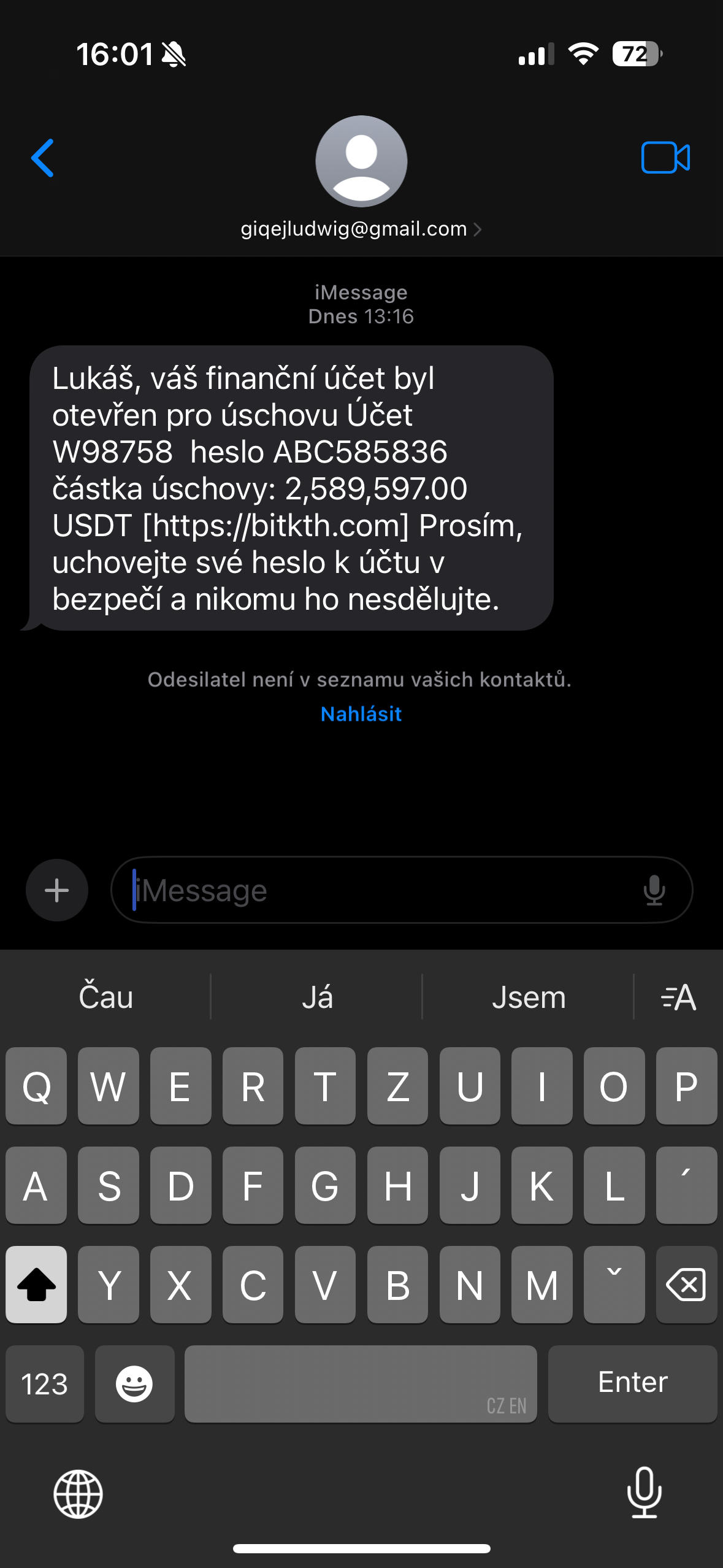The image size is (723, 1568).
Task: Report sender via Nahlásit link
Action: tap(361, 714)
